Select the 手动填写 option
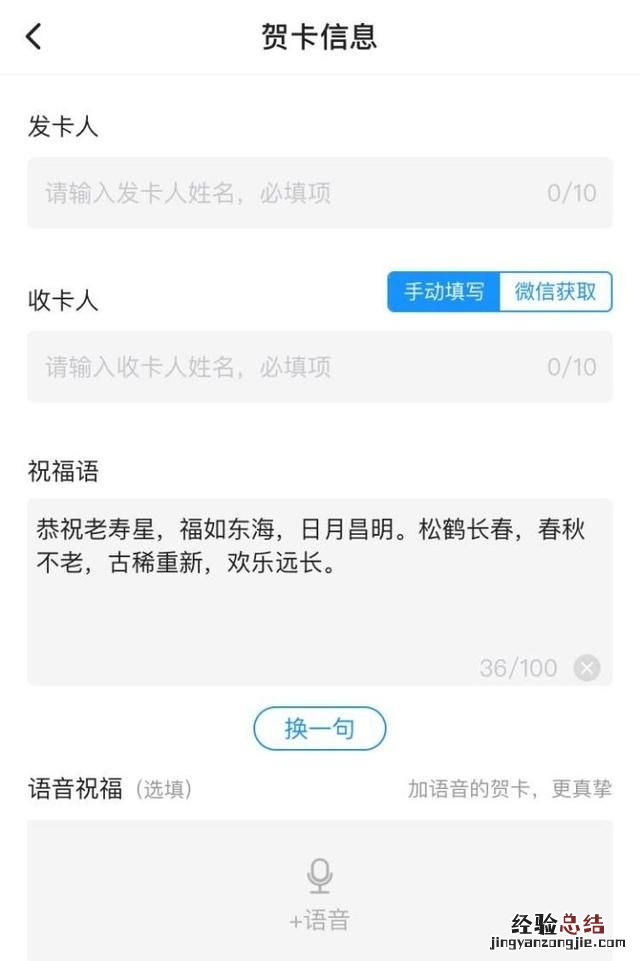The image size is (640, 961). tap(444, 292)
